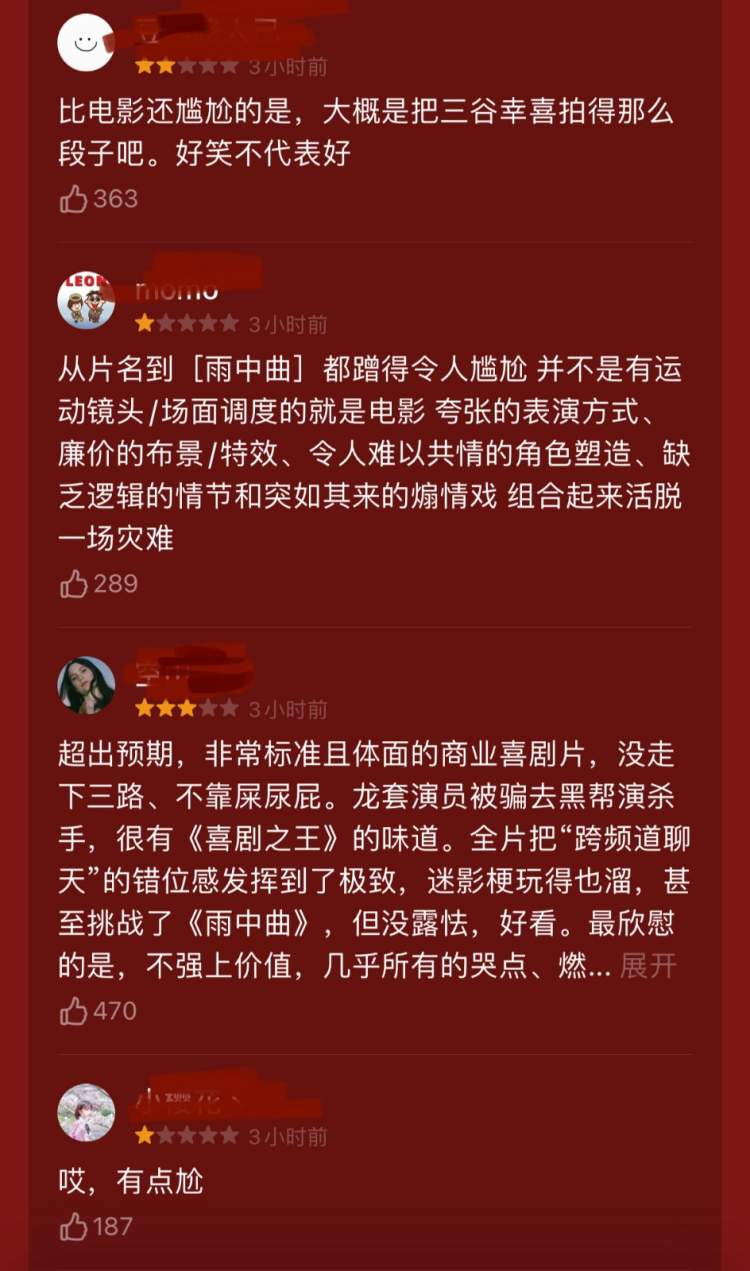Open the LEON avatar reviewer's profile
Screen dimensions: 750x1271
[86, 300]
